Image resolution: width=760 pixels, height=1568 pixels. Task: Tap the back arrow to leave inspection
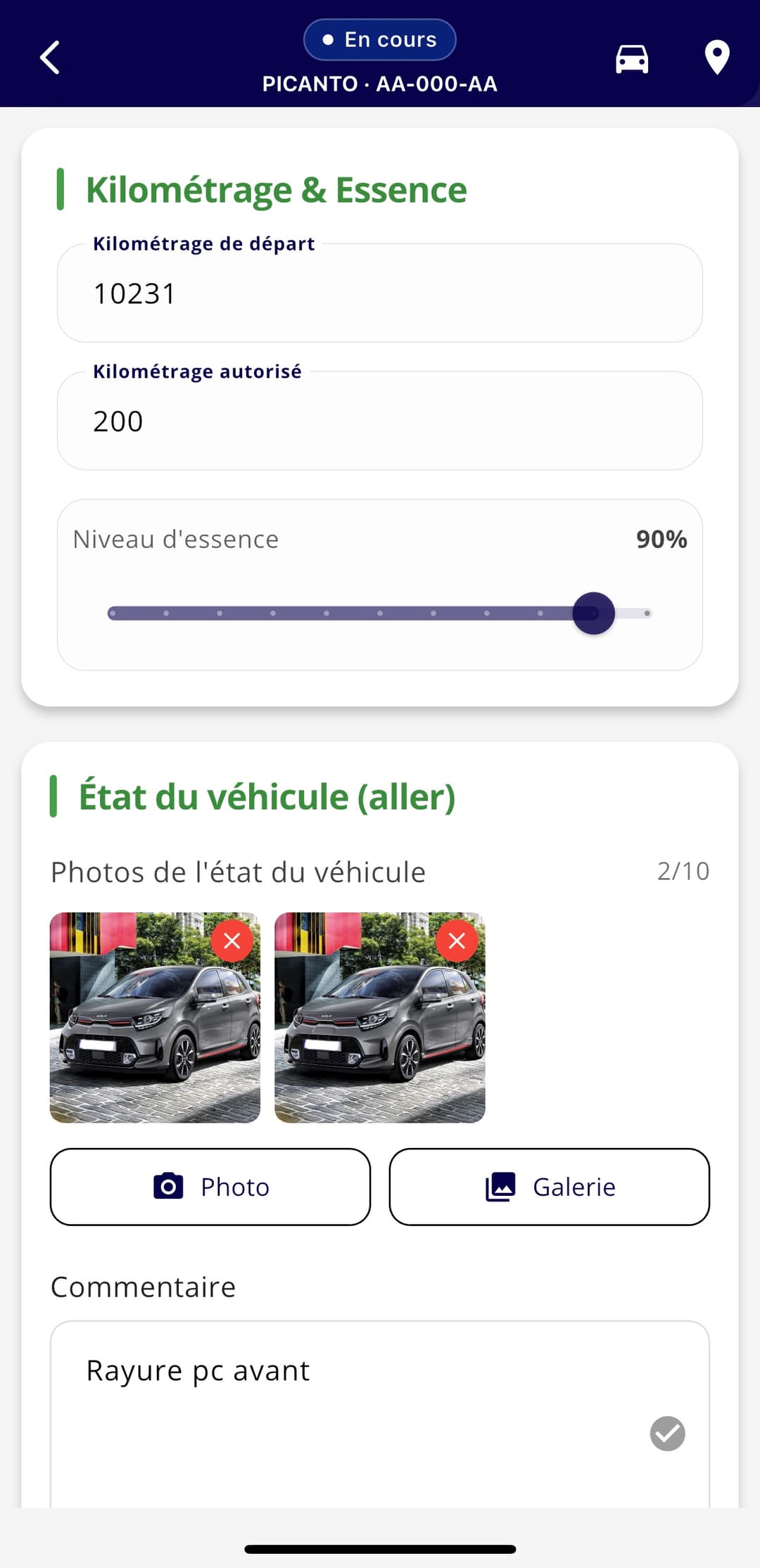(x=49, y=58)
